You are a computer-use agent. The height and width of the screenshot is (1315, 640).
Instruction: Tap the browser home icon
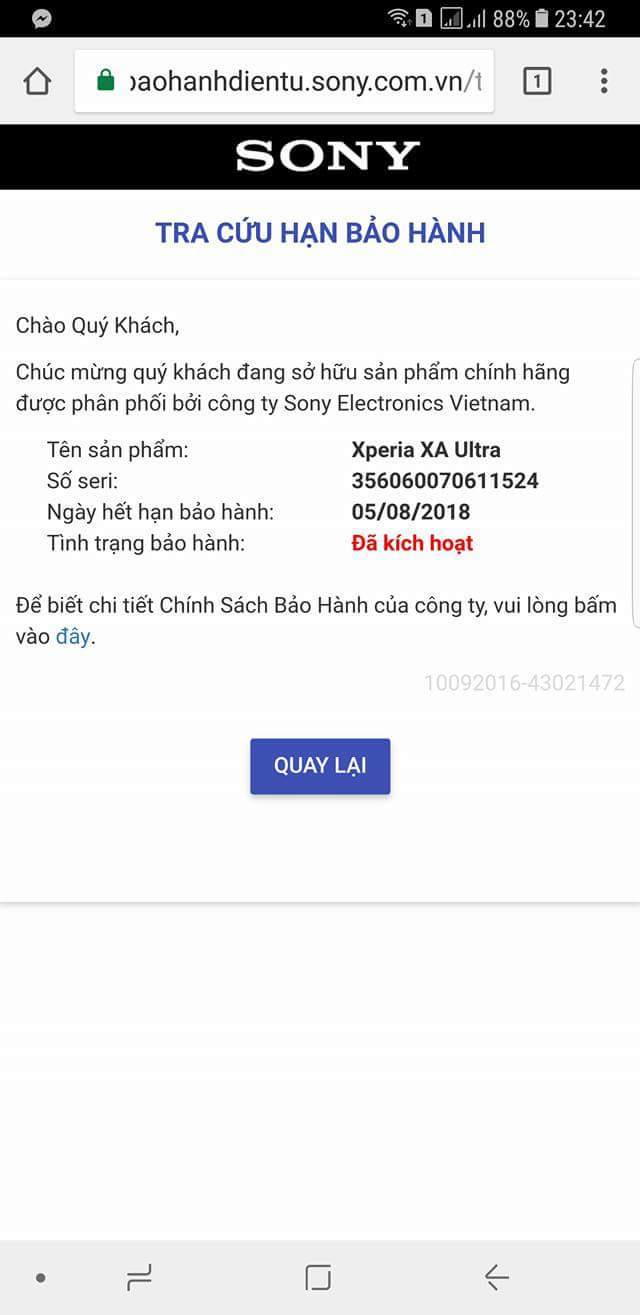click(37, 81)
